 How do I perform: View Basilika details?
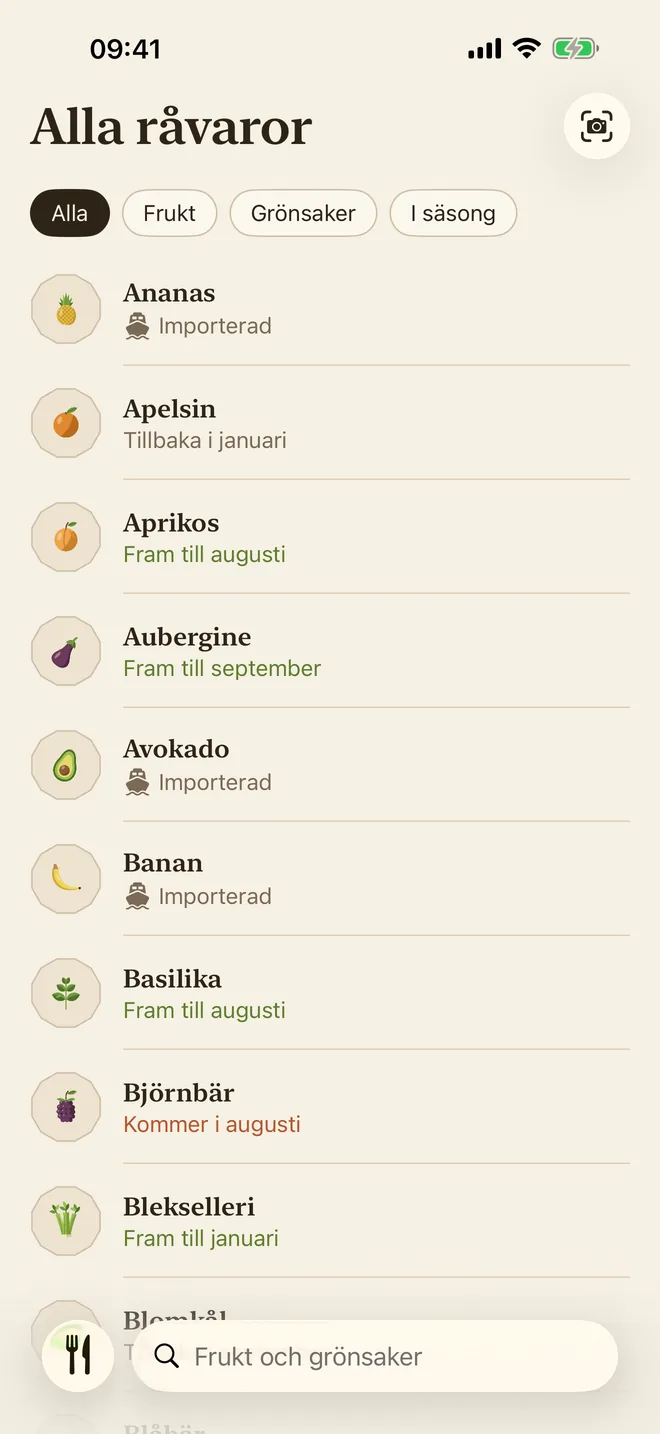tap(330, 993)
